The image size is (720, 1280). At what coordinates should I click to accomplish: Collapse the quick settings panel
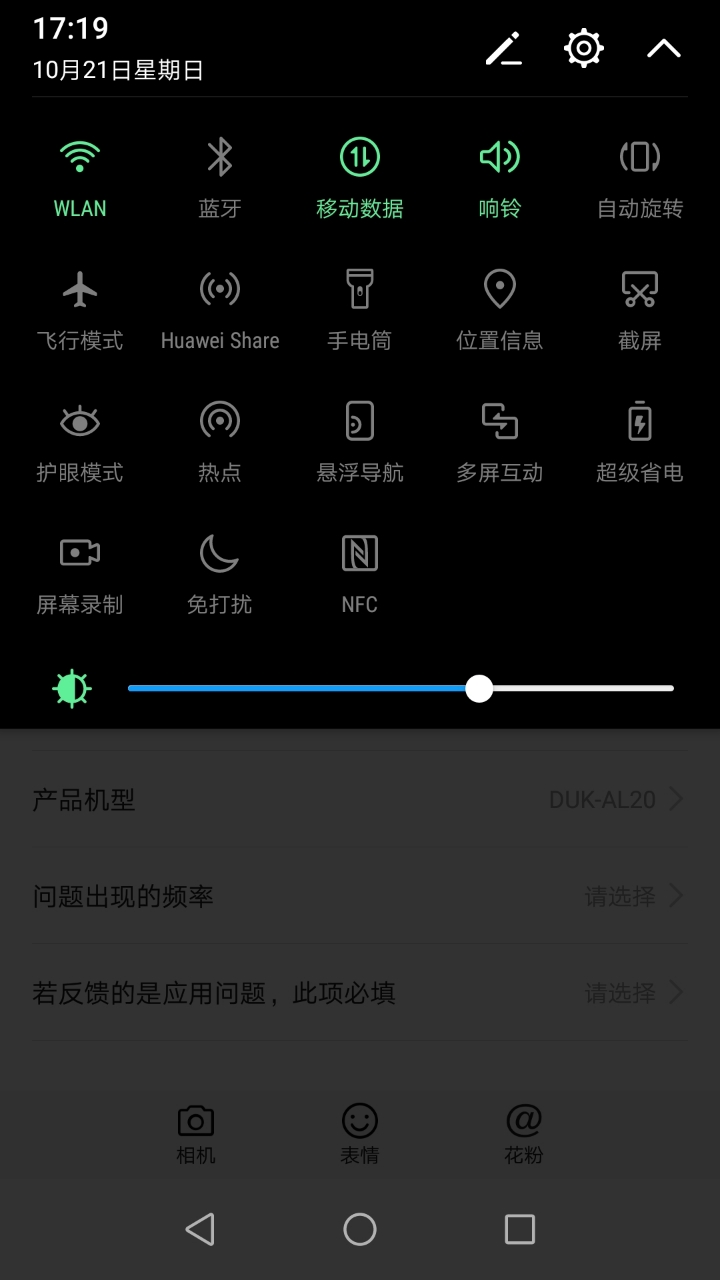[x=664, y=48]
